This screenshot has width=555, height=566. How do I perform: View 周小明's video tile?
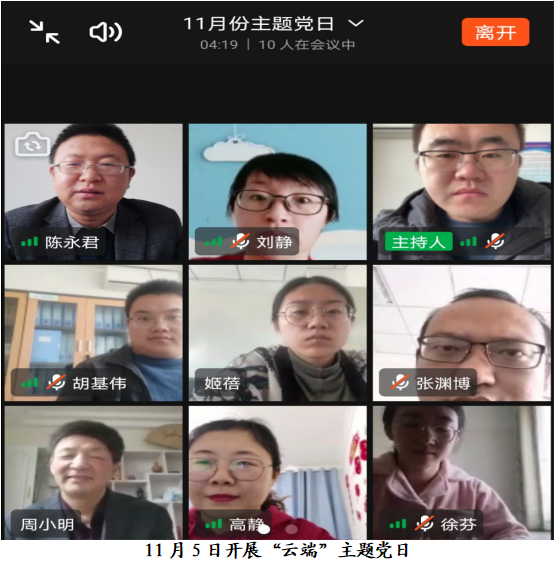point(94,473)
